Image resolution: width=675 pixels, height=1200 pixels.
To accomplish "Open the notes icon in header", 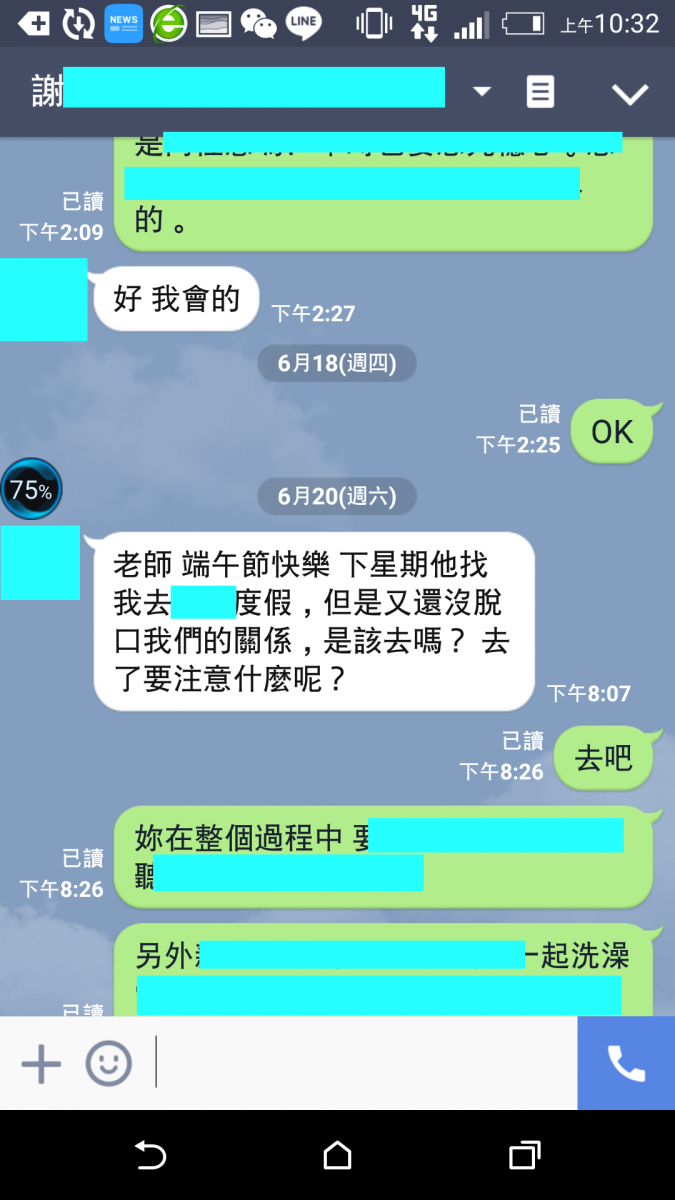I will point(540,92).
